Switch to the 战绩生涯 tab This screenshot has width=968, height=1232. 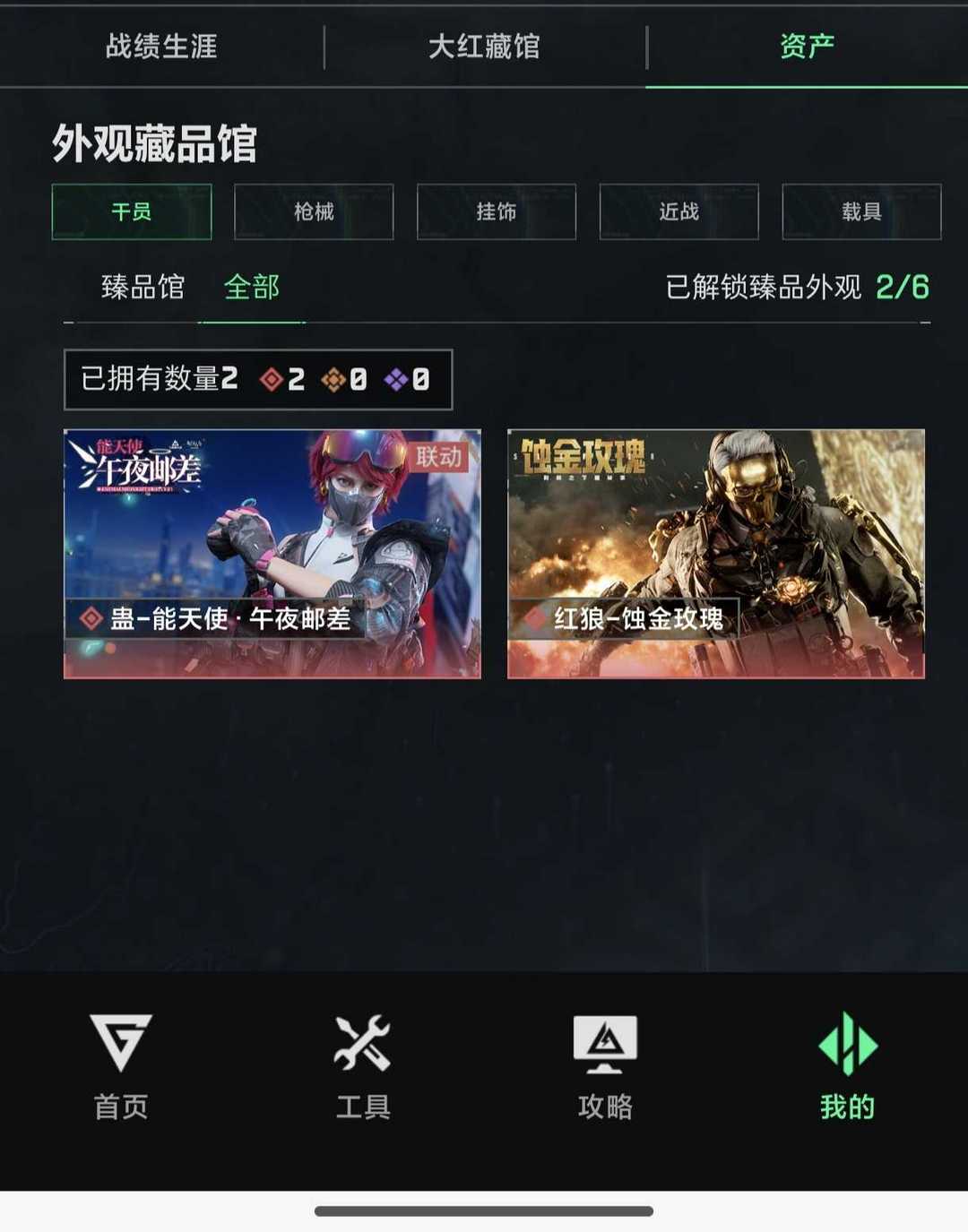161,46
